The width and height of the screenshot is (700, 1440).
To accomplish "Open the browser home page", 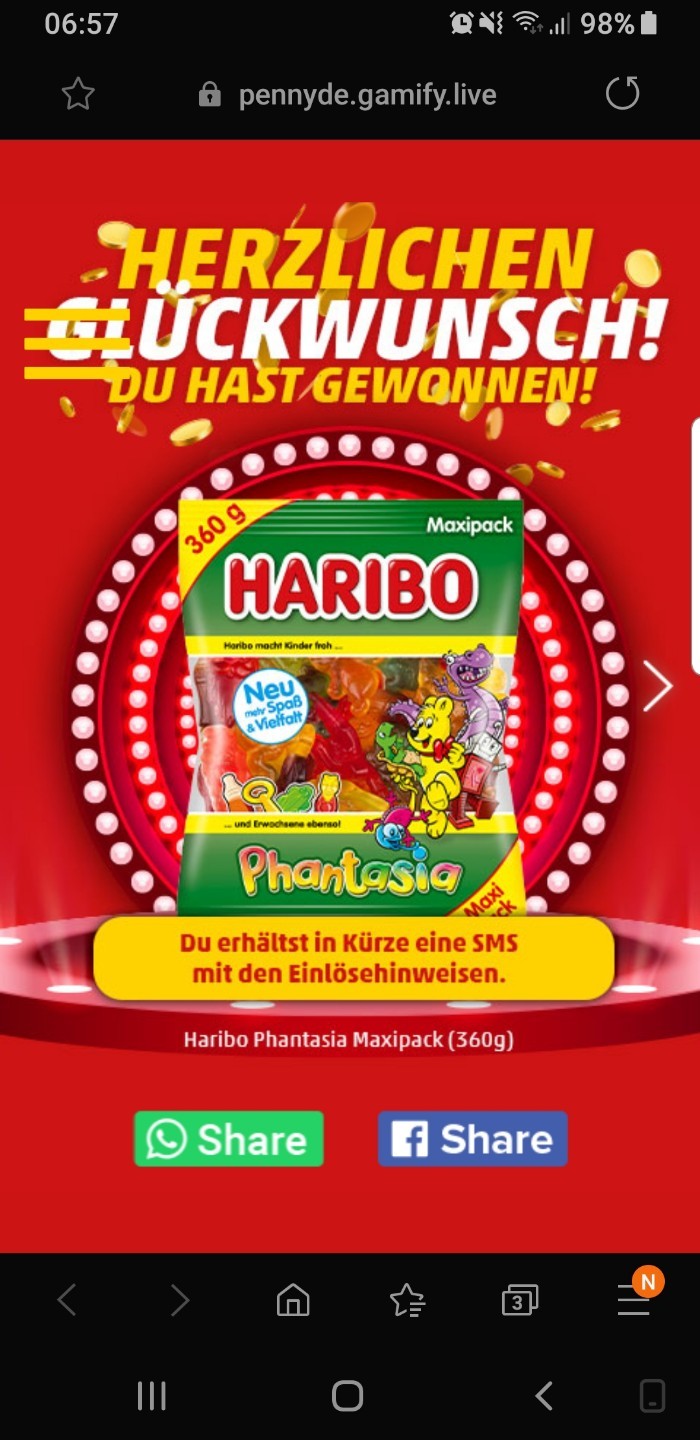I will pos(293,1300).
